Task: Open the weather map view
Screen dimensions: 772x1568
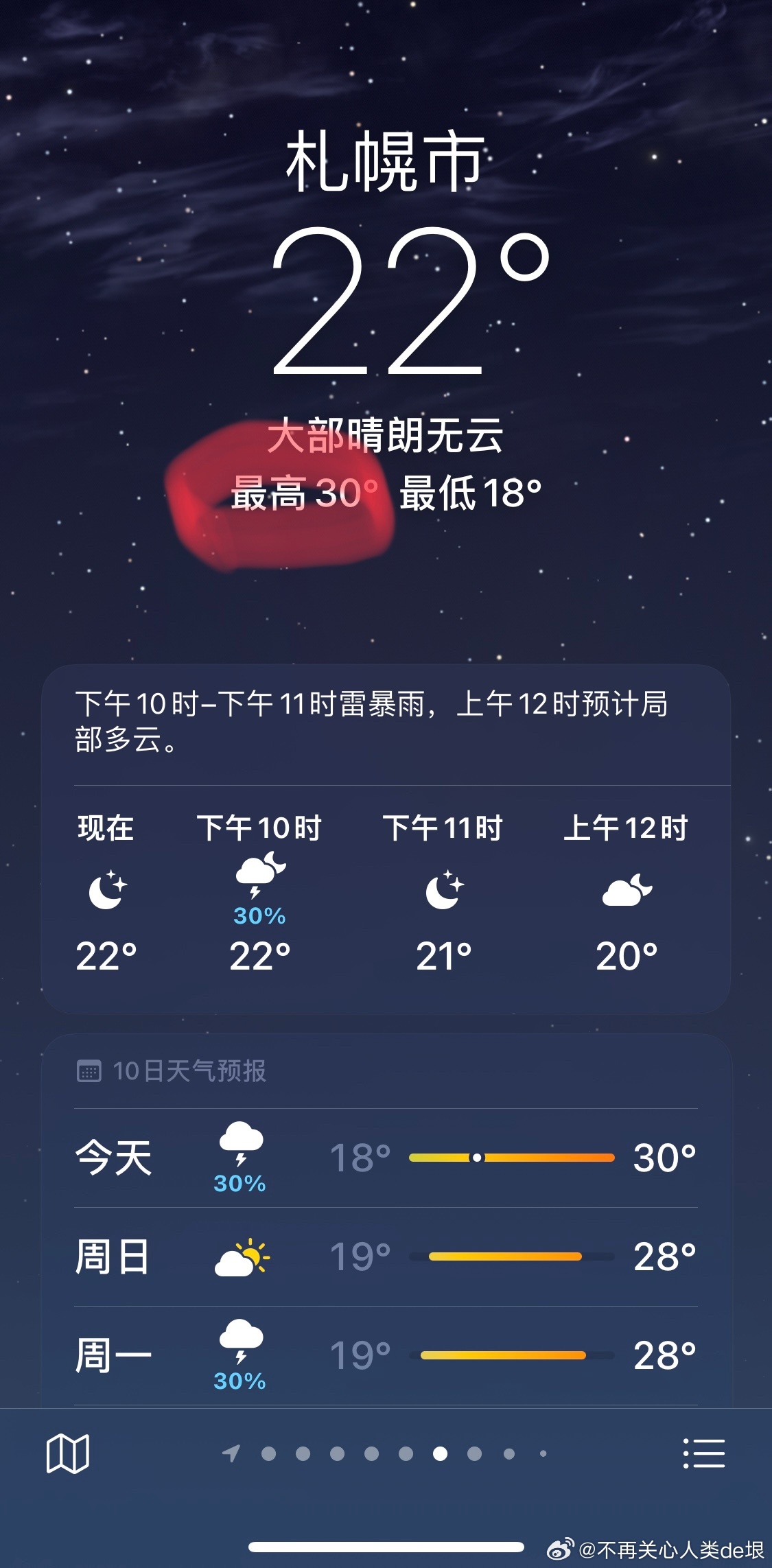Action: point(67,1453)
